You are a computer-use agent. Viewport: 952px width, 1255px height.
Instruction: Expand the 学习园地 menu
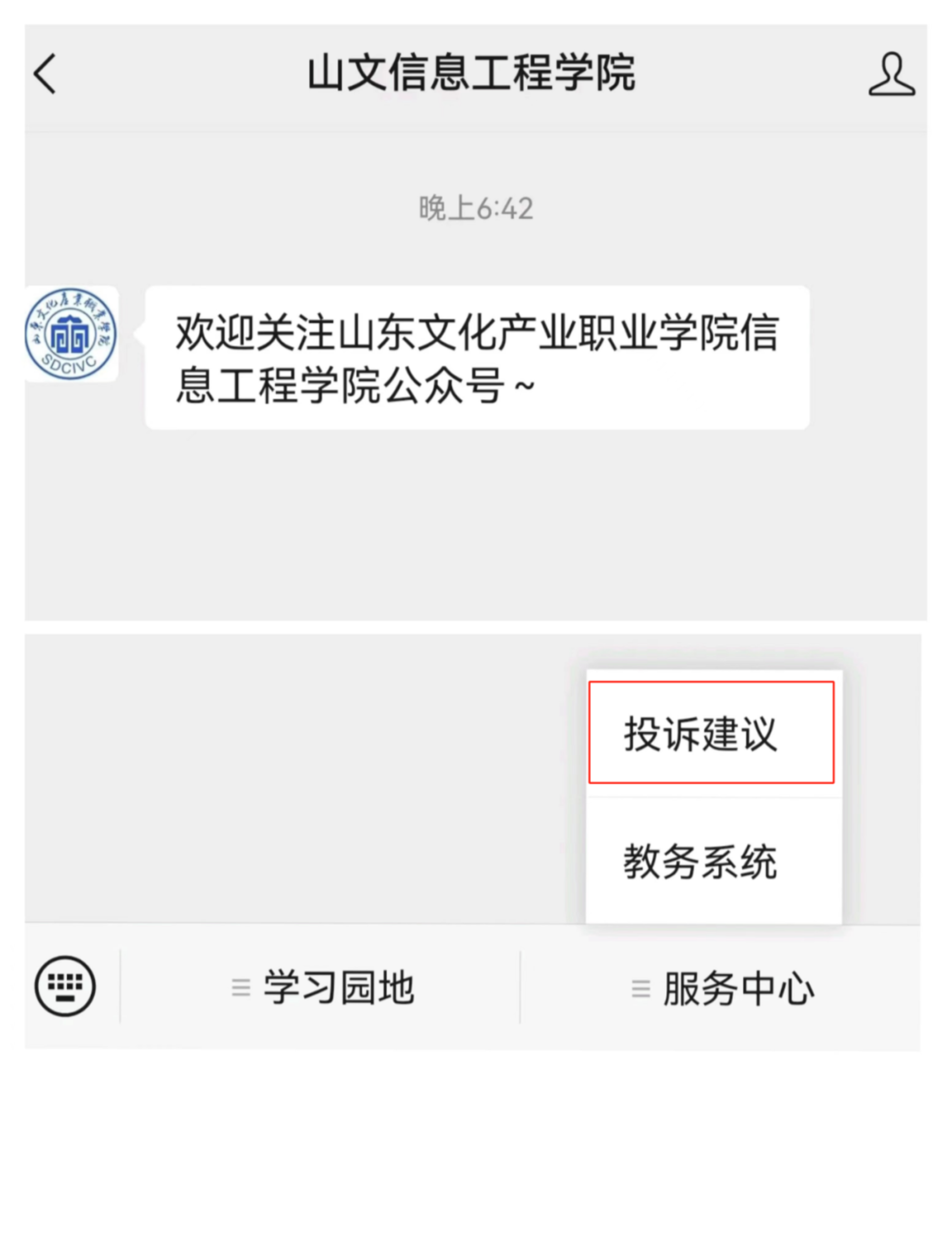click(x=322, y=988)
